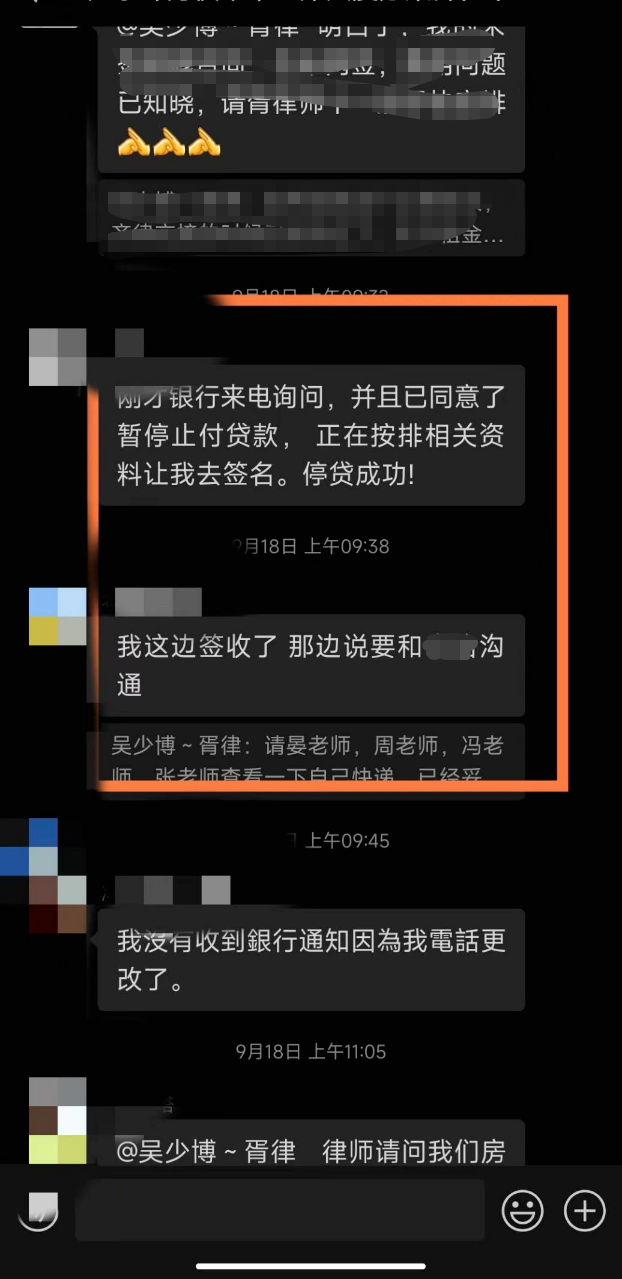The width and height of the screenshot is (622, 1279).
Task: Switch to voice message input
Action: (x=38, y=1211)
